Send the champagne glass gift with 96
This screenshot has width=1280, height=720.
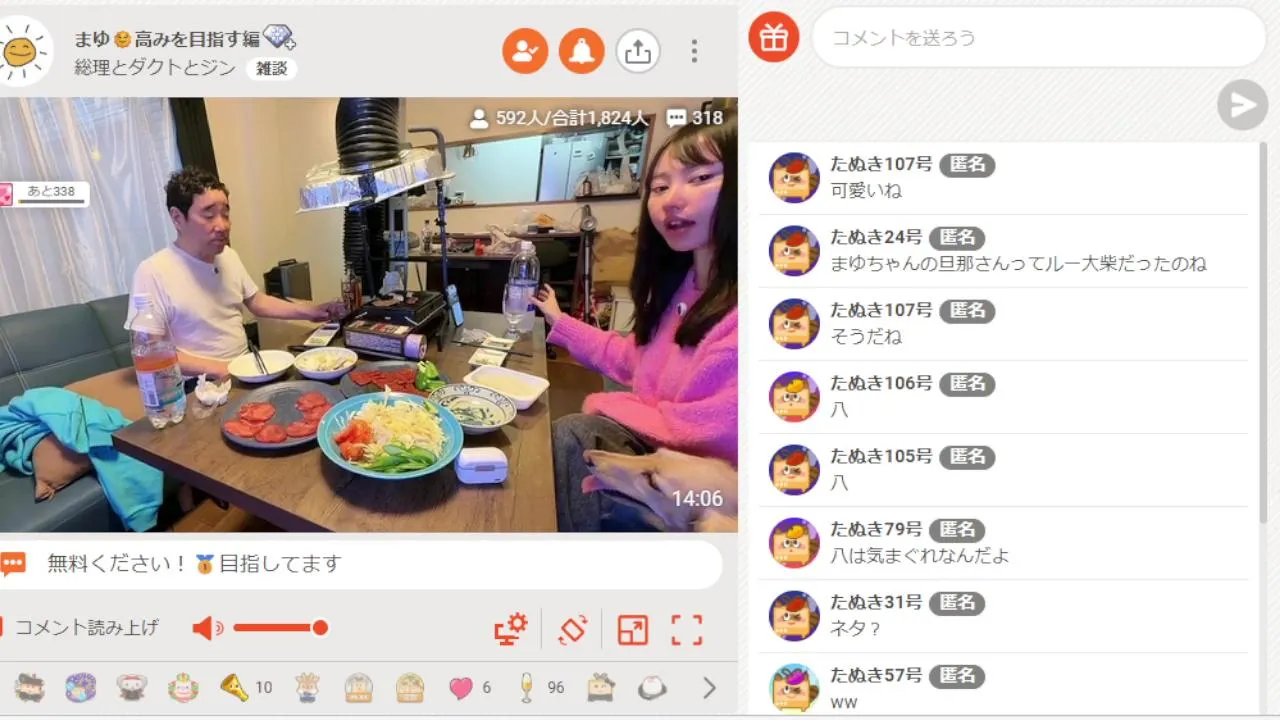coord(526,688)
